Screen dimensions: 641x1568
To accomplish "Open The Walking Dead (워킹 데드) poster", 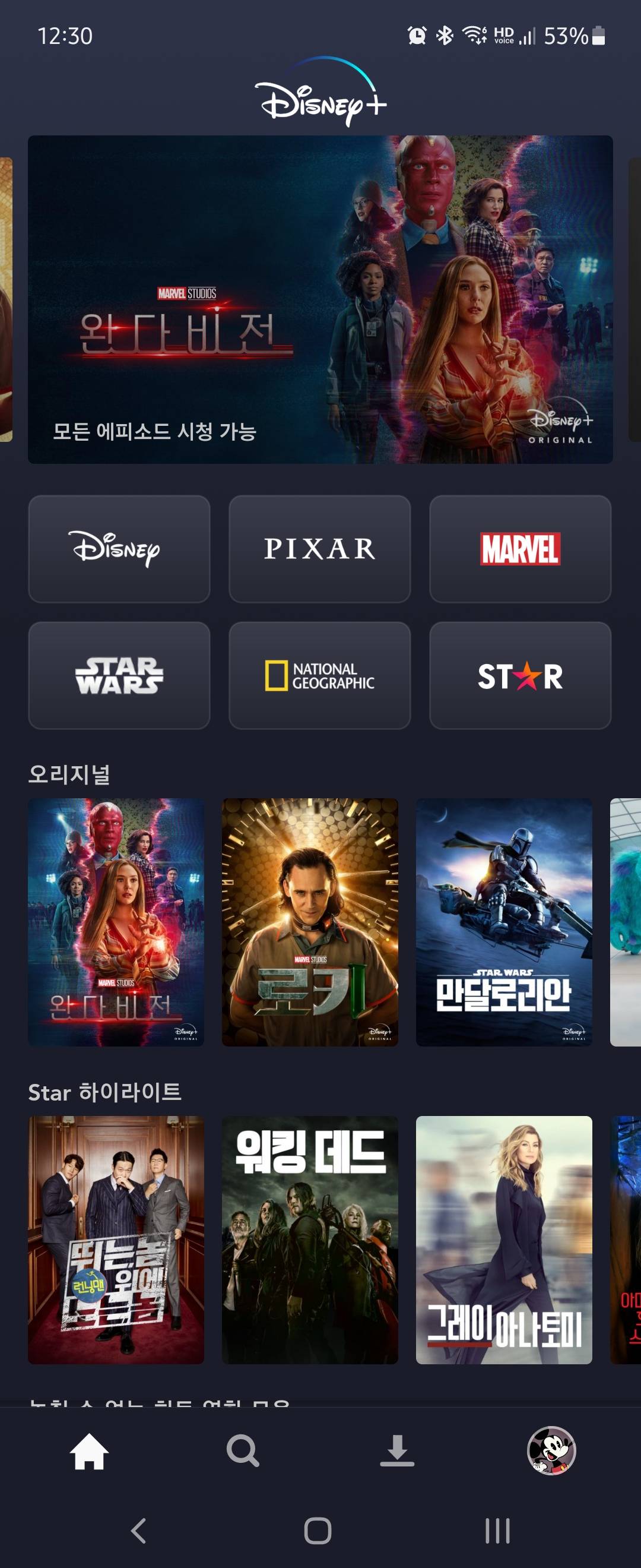I will pos(310,1240).
